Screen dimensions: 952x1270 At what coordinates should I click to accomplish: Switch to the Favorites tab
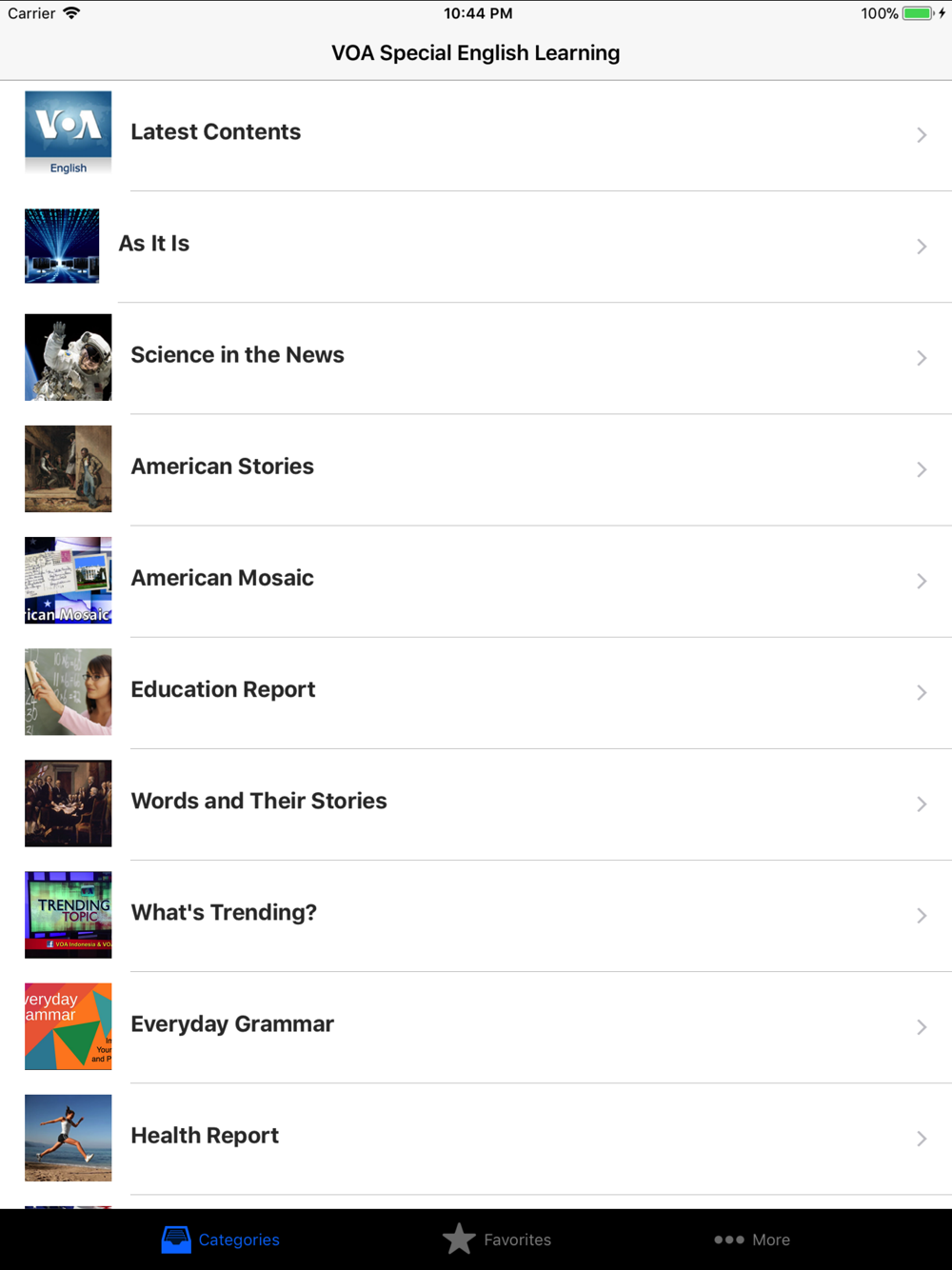click(497, 1239)
